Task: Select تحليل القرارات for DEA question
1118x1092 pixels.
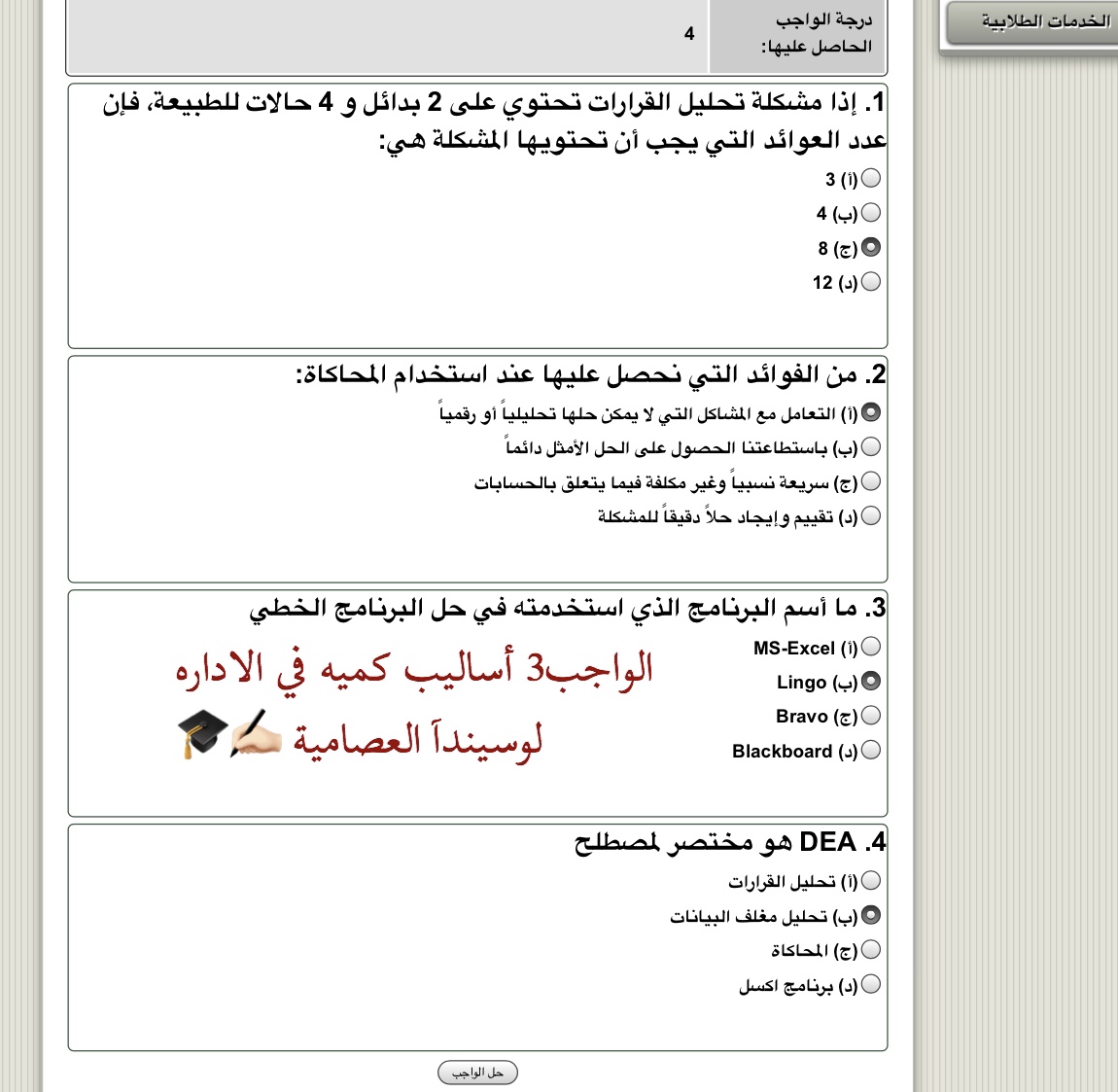Action: [x=871, y=881]
